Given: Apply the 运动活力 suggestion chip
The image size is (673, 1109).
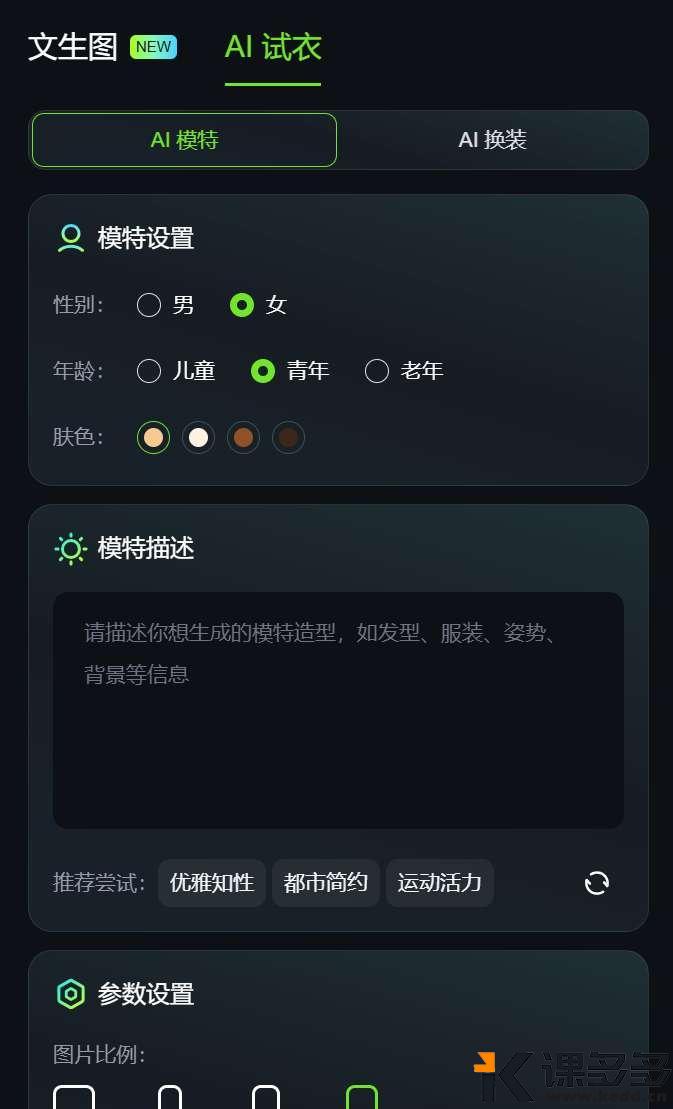Looking at the screenshot, I should pyautogui.click(x=440, y=883).
